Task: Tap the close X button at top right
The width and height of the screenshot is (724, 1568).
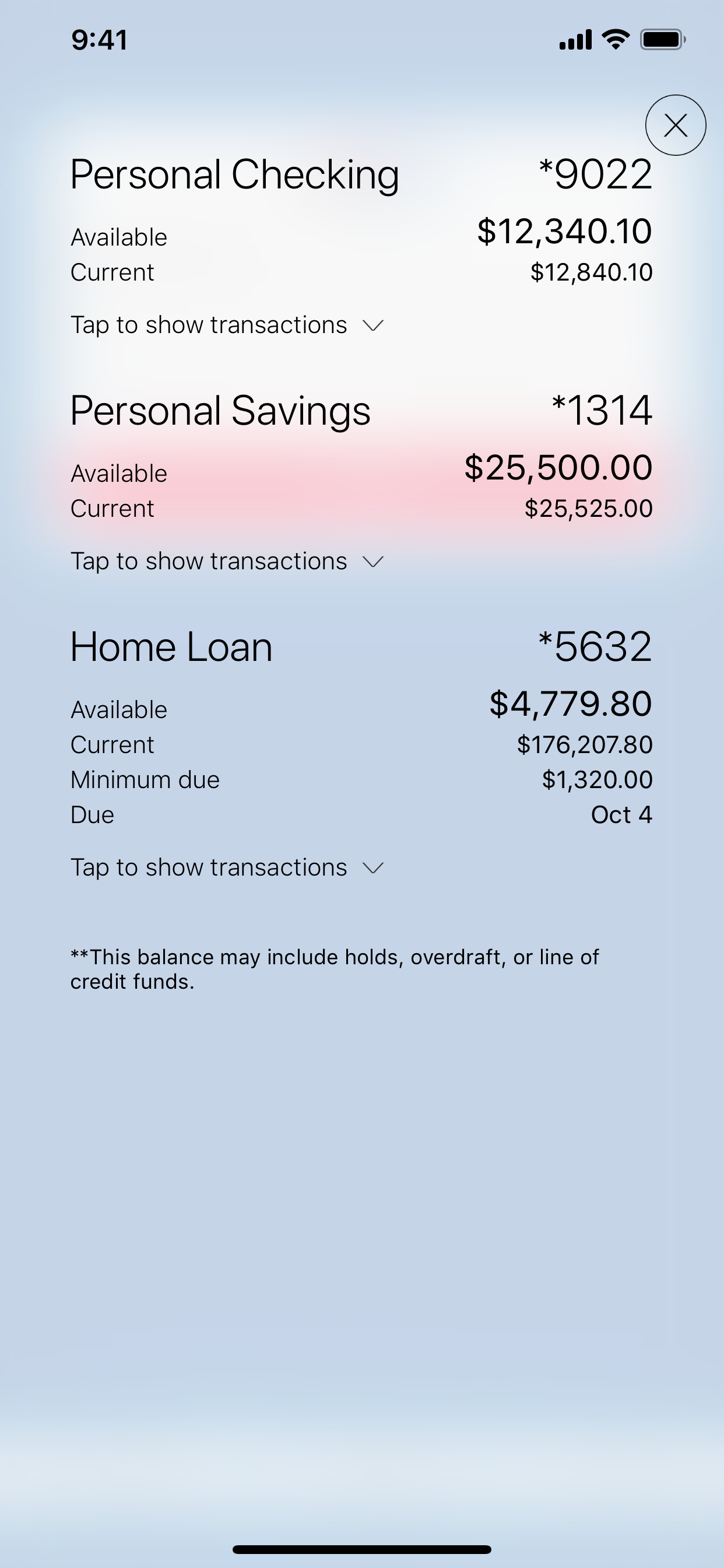Action: (x=676, y=125)
